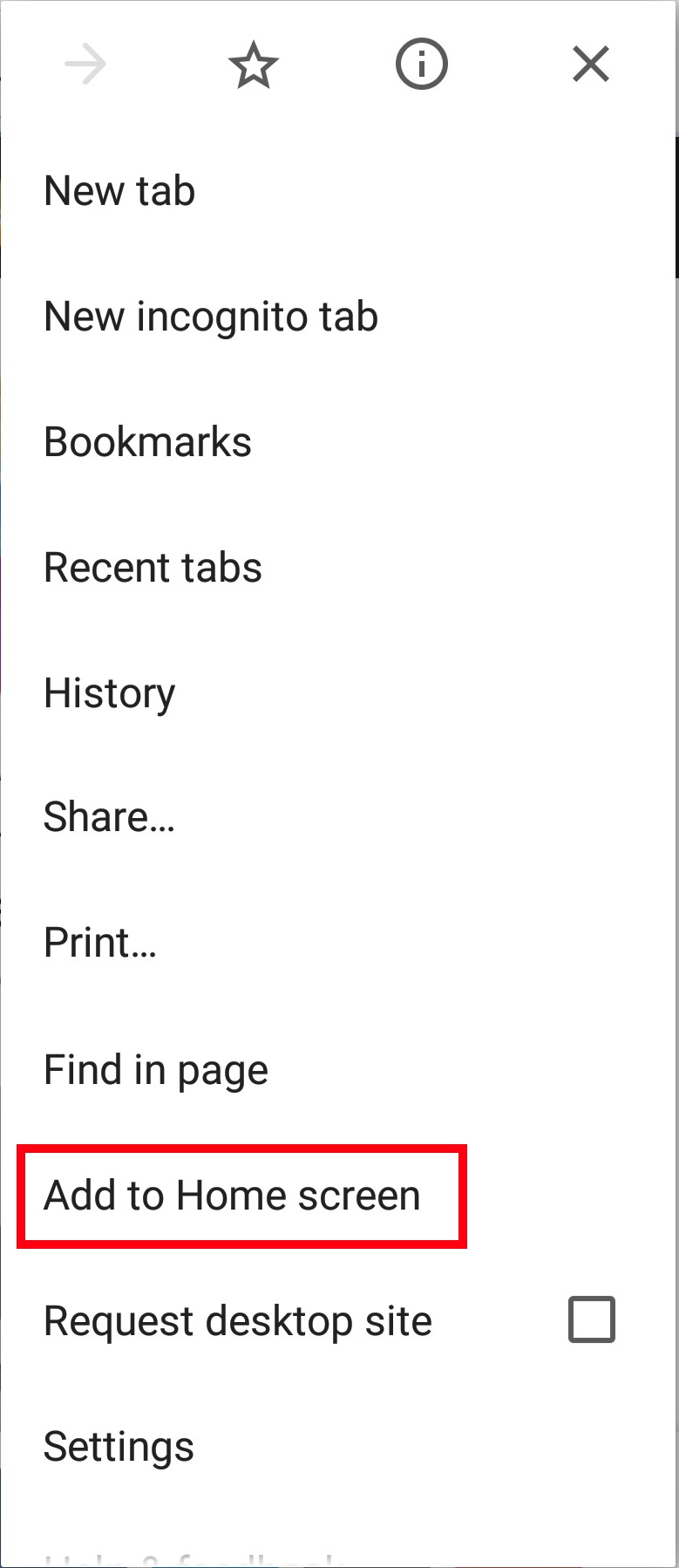This screenshot has width=679, height=1568.
Task: Choose Print… option
Action: click(100, 944)
